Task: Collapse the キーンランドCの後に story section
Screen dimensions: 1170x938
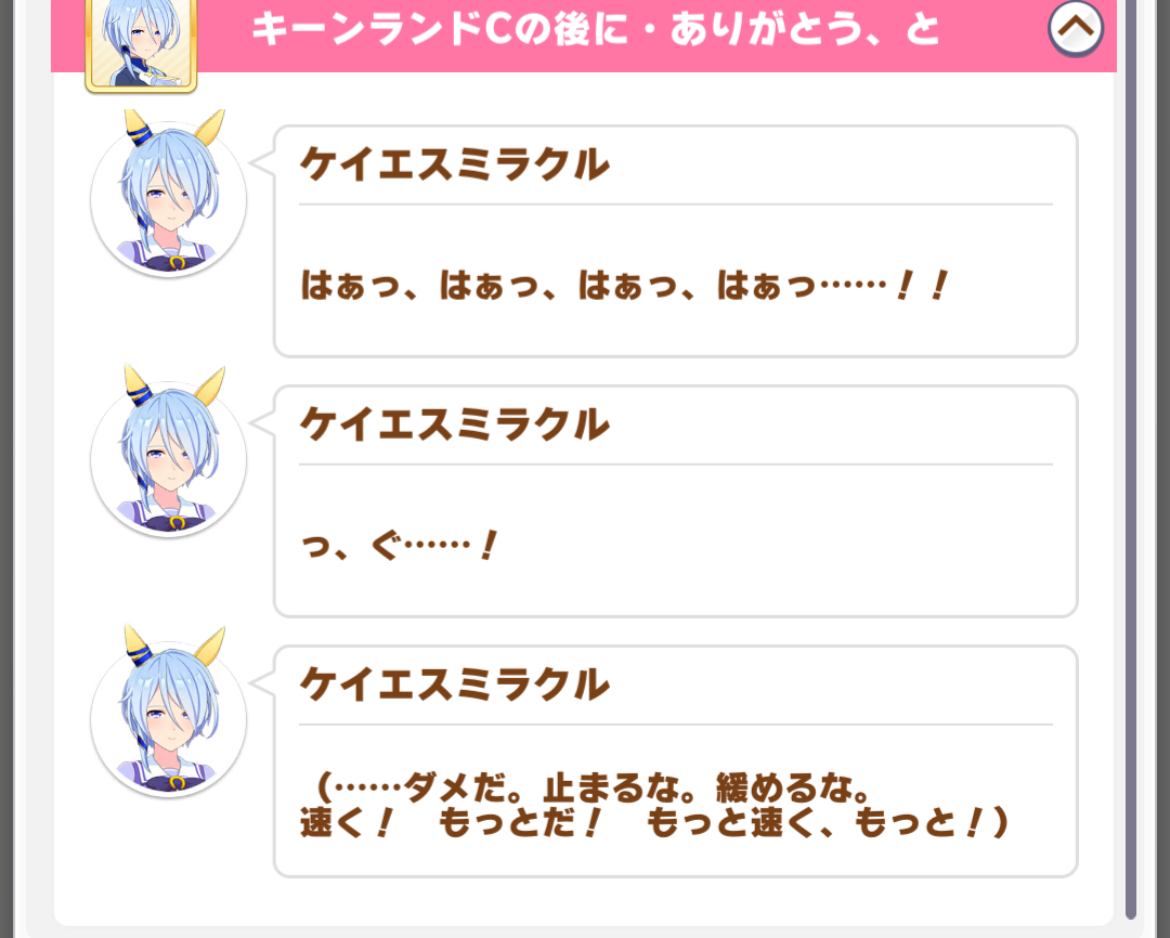Action: pyautogui.click(x=1075, y=29)
